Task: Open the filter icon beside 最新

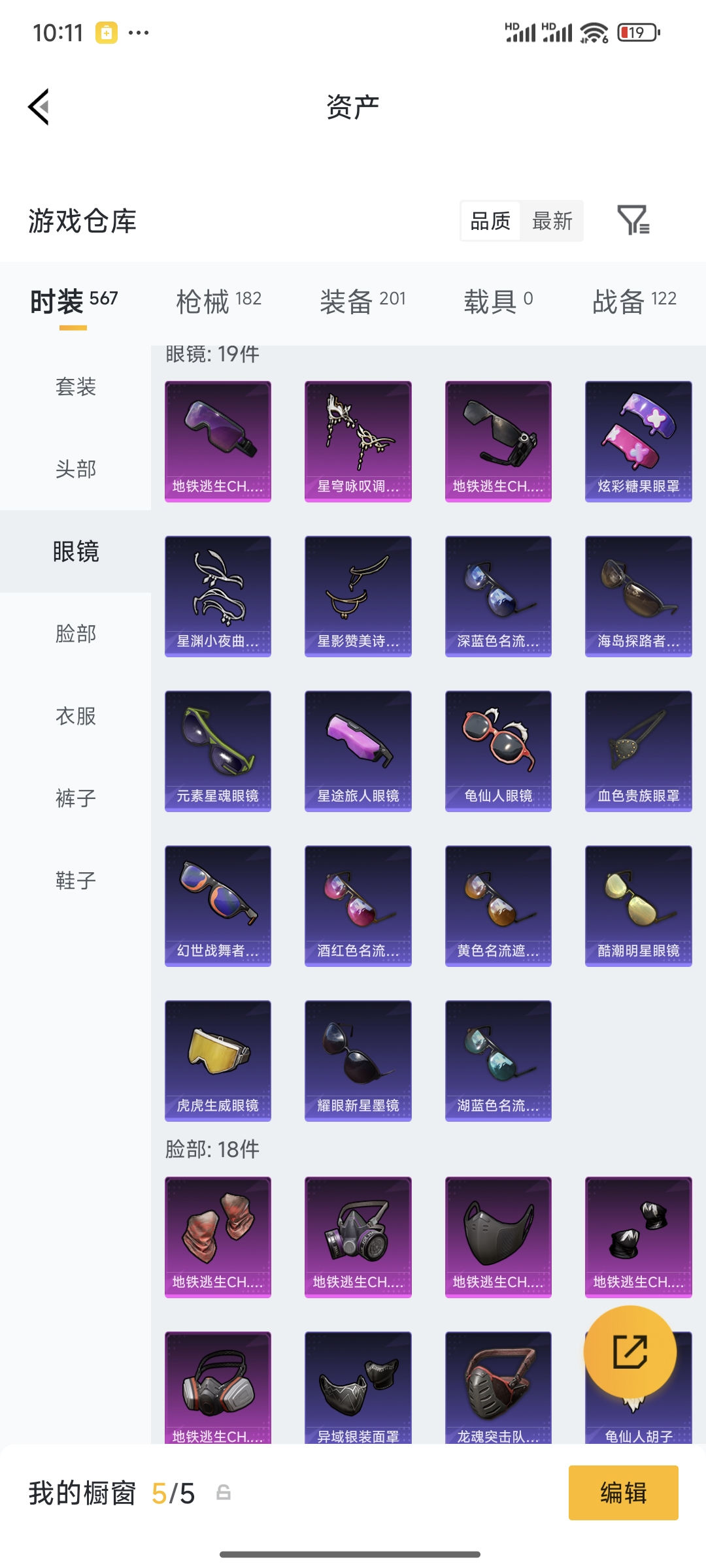Action: pyautogui.click(x=633, y=220)
